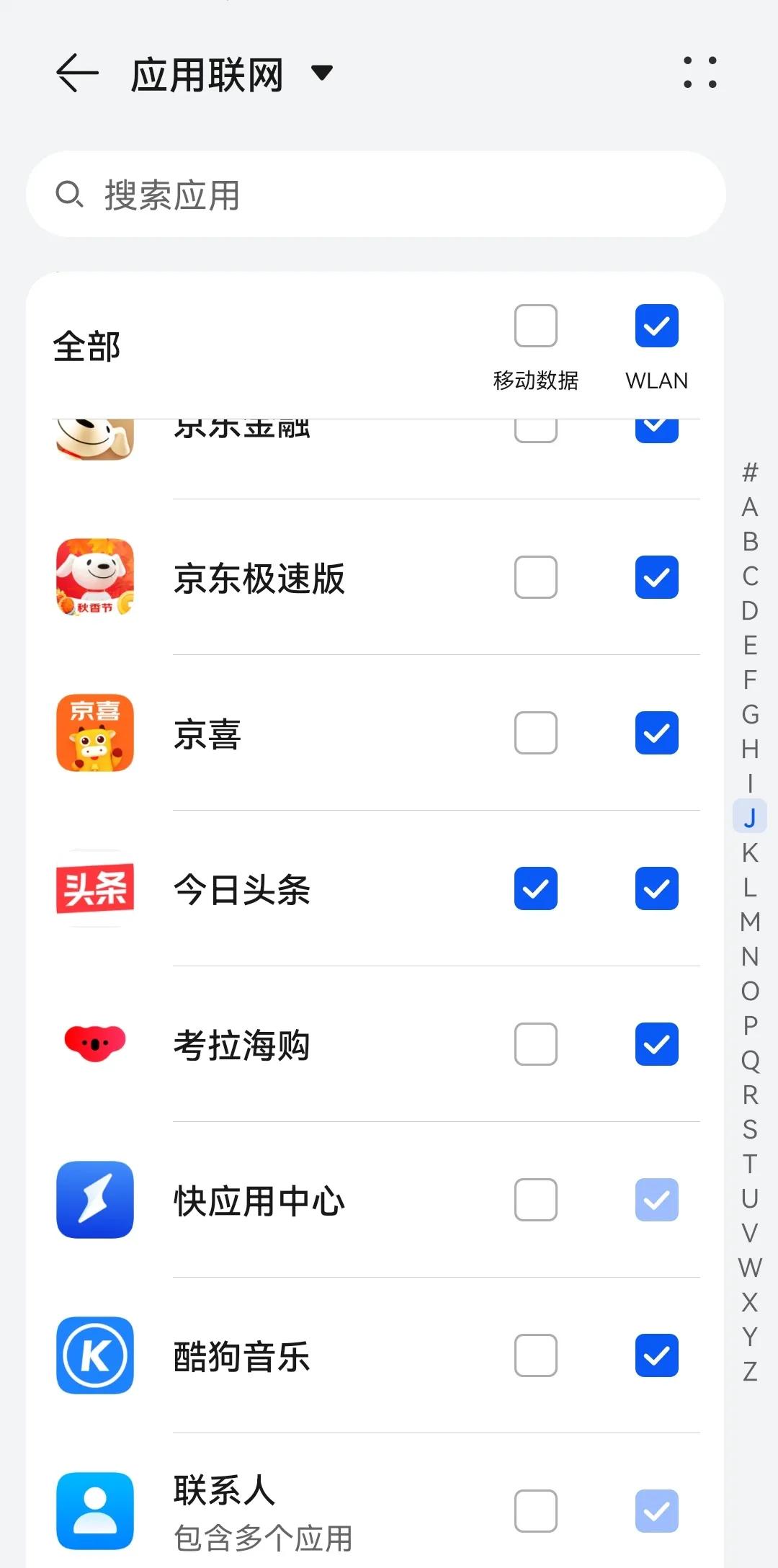The width and height of the screenshot is (778, 1568).
Task: Open the two-dot menu at top right
Action: [x=701, y=72]
